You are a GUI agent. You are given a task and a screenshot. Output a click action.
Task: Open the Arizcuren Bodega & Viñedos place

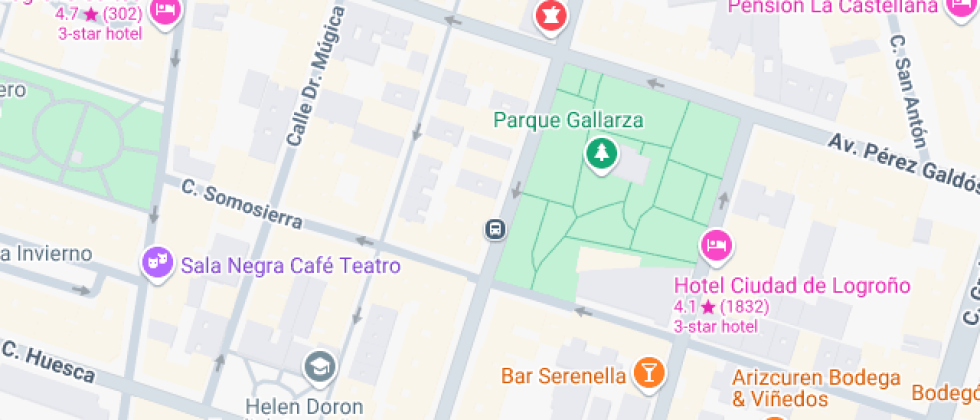[x=817, y=388]
